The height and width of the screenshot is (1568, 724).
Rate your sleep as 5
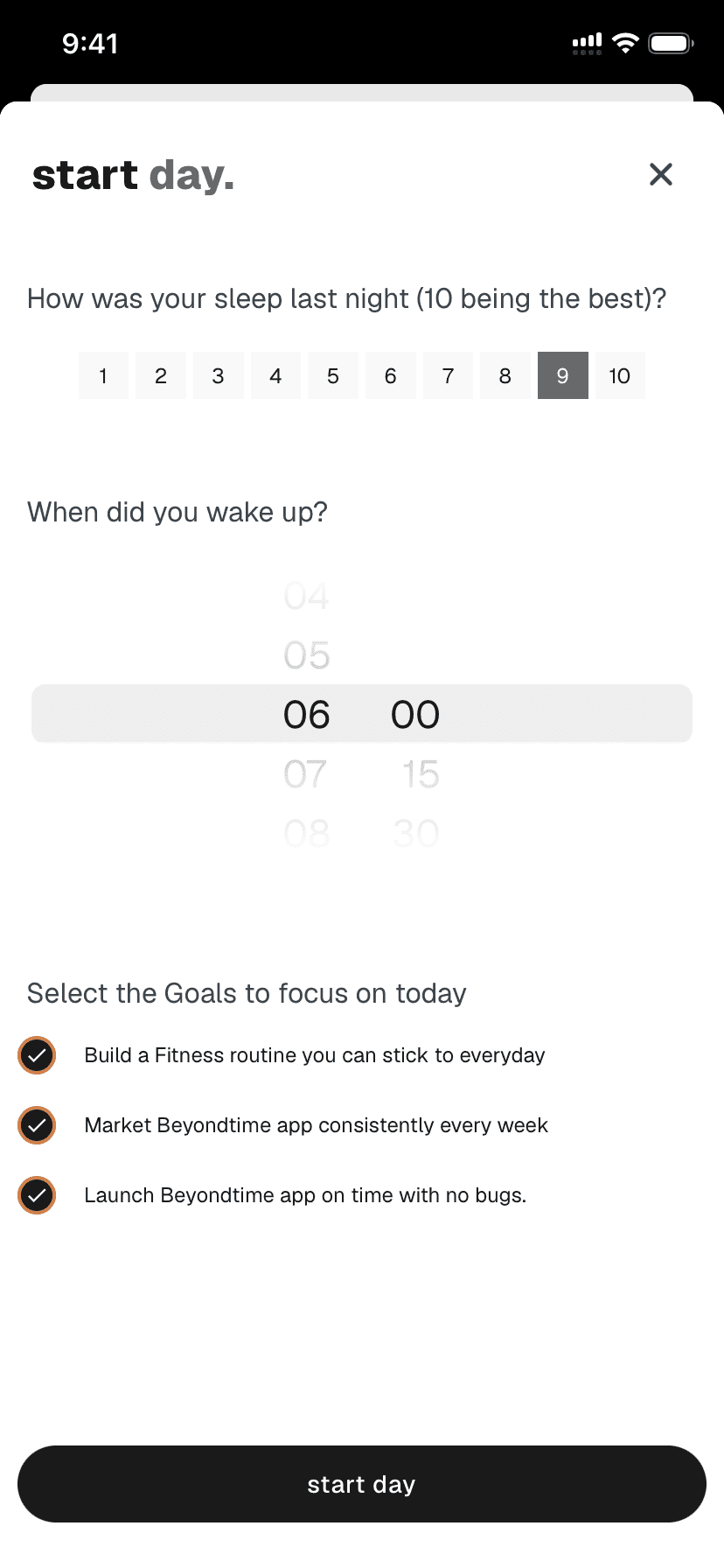pos(333,375)
